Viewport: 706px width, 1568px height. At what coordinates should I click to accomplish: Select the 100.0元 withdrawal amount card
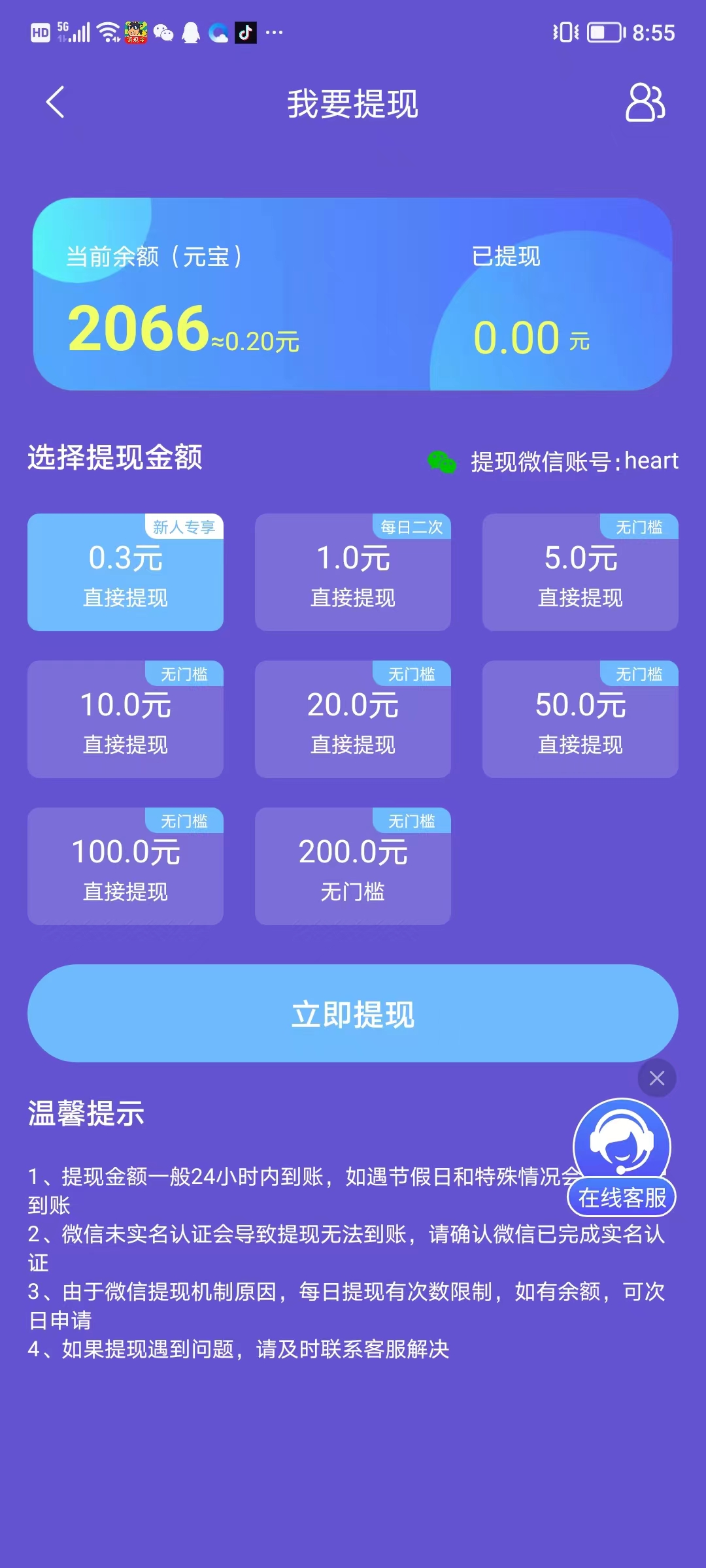pyautogui.click(x=125, y=867)
